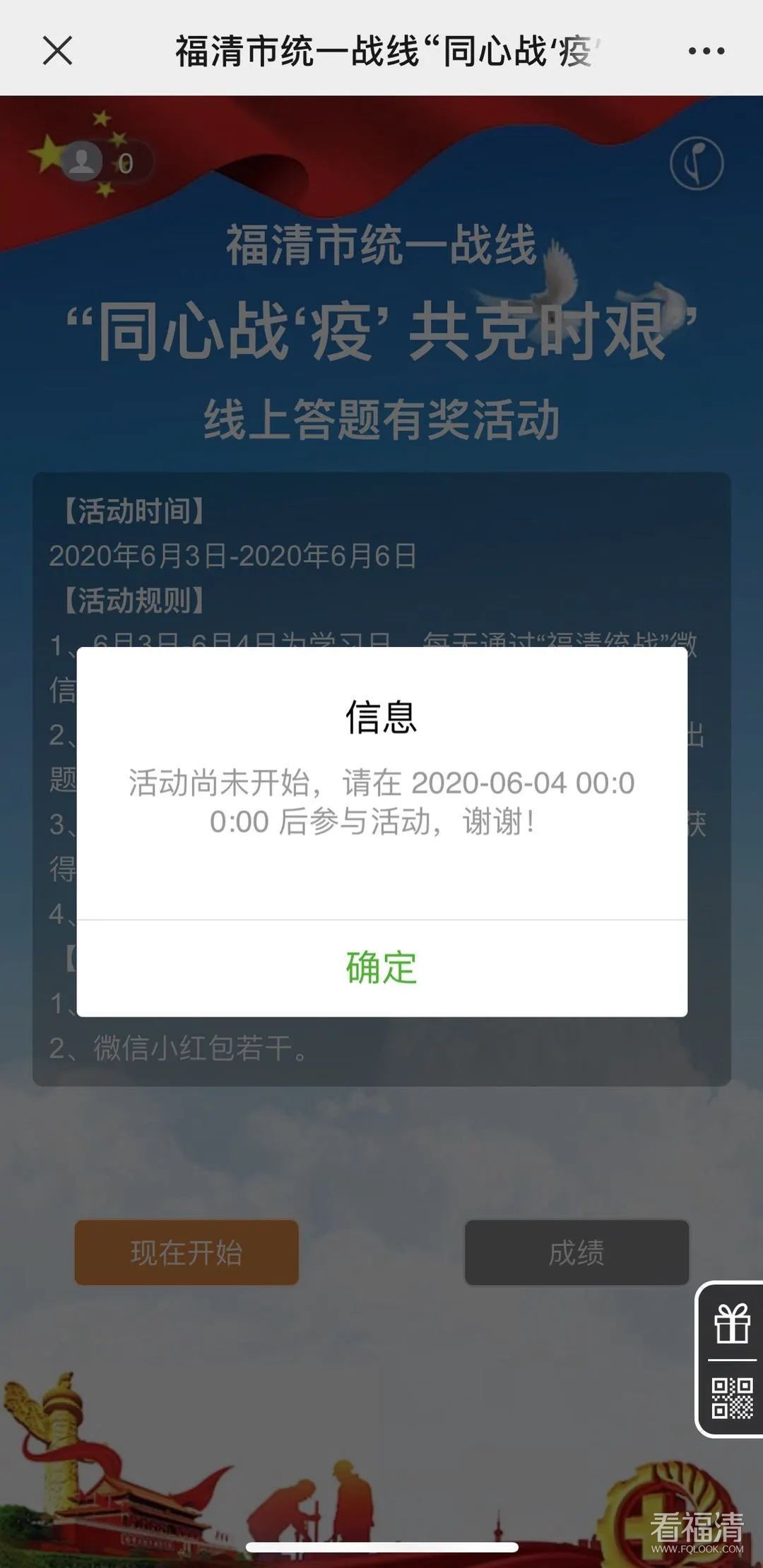Show the QR code icon

tap(731, 1397)
